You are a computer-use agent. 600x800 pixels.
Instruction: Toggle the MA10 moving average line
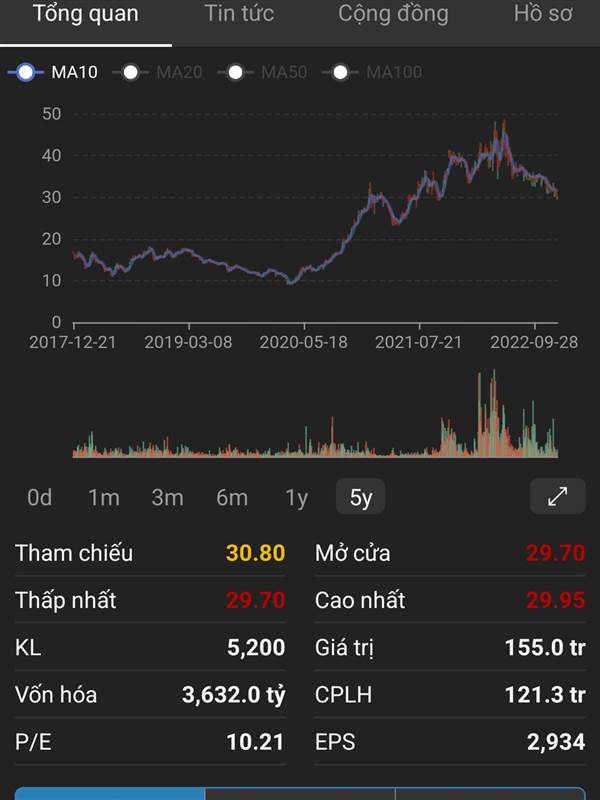53,72
